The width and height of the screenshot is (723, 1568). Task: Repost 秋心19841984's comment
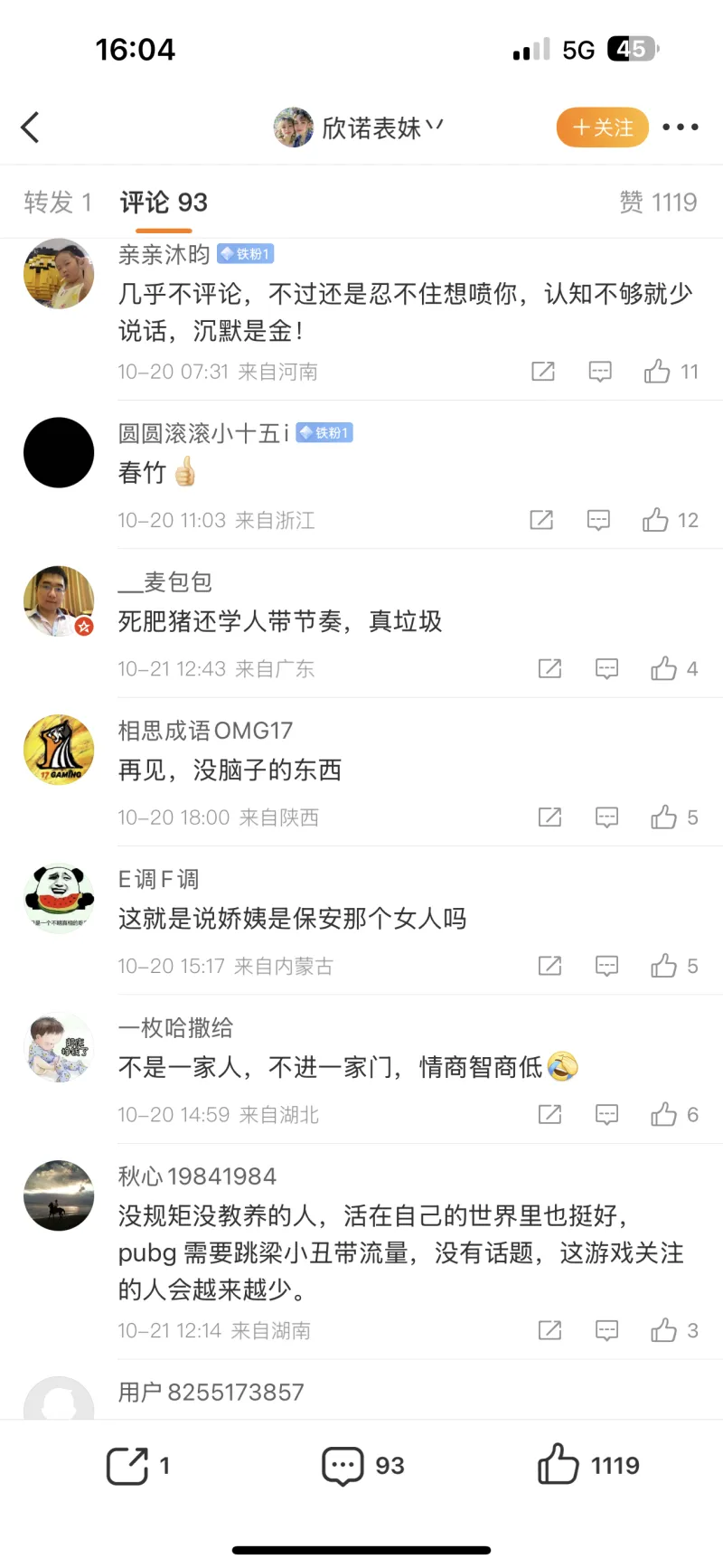[x=549, y=1330]
